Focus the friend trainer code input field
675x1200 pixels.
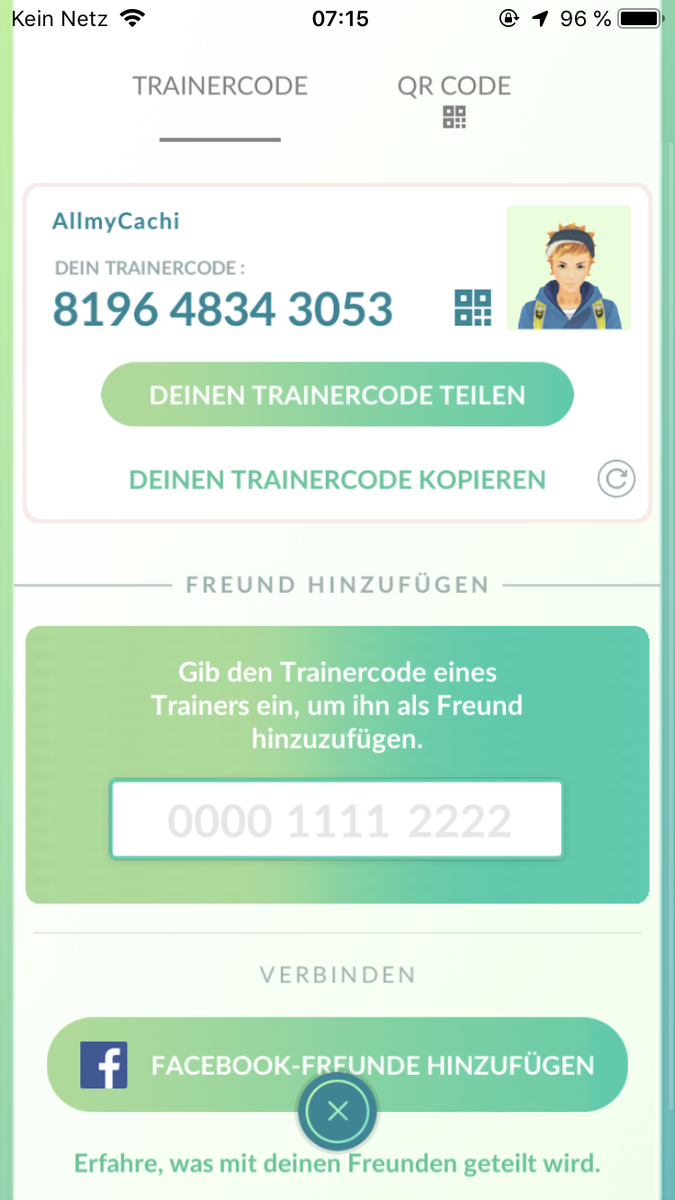pyautogui.click(x=337, y=820)
